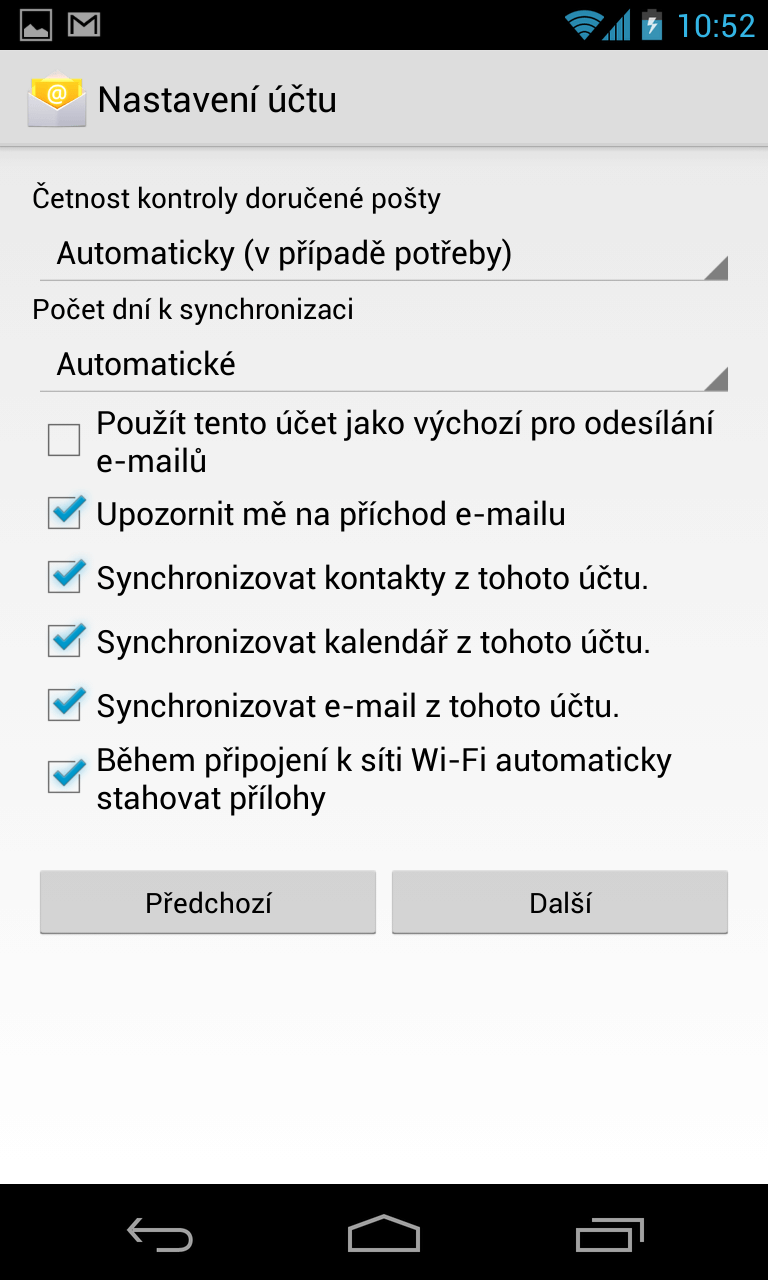Go back using the system back button
The image size is (768, 1280).
click(x=160, y=1235)
